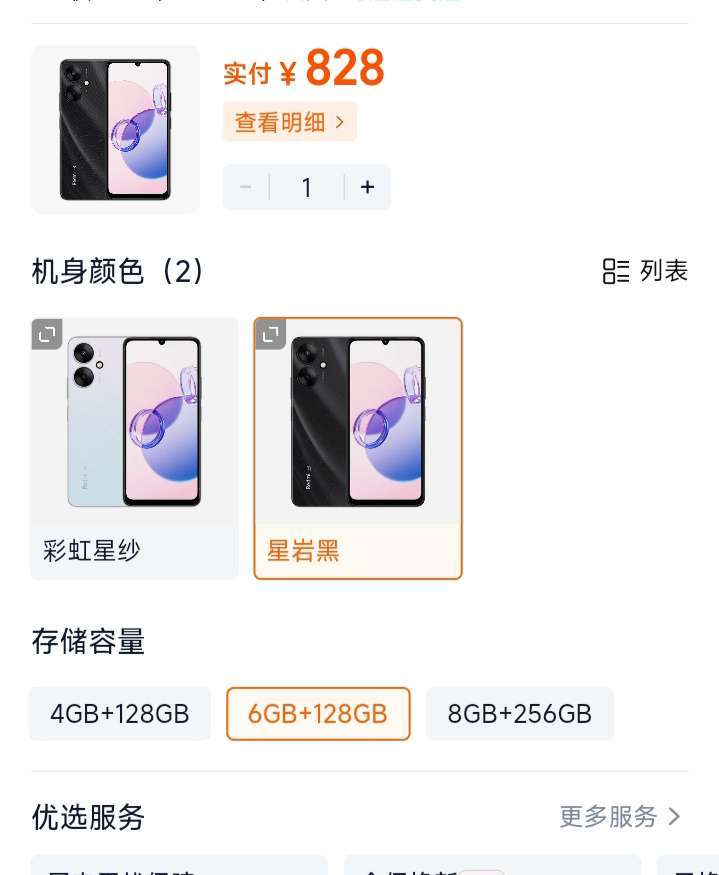Choose 8GB+256GB storage

point(520,714)
